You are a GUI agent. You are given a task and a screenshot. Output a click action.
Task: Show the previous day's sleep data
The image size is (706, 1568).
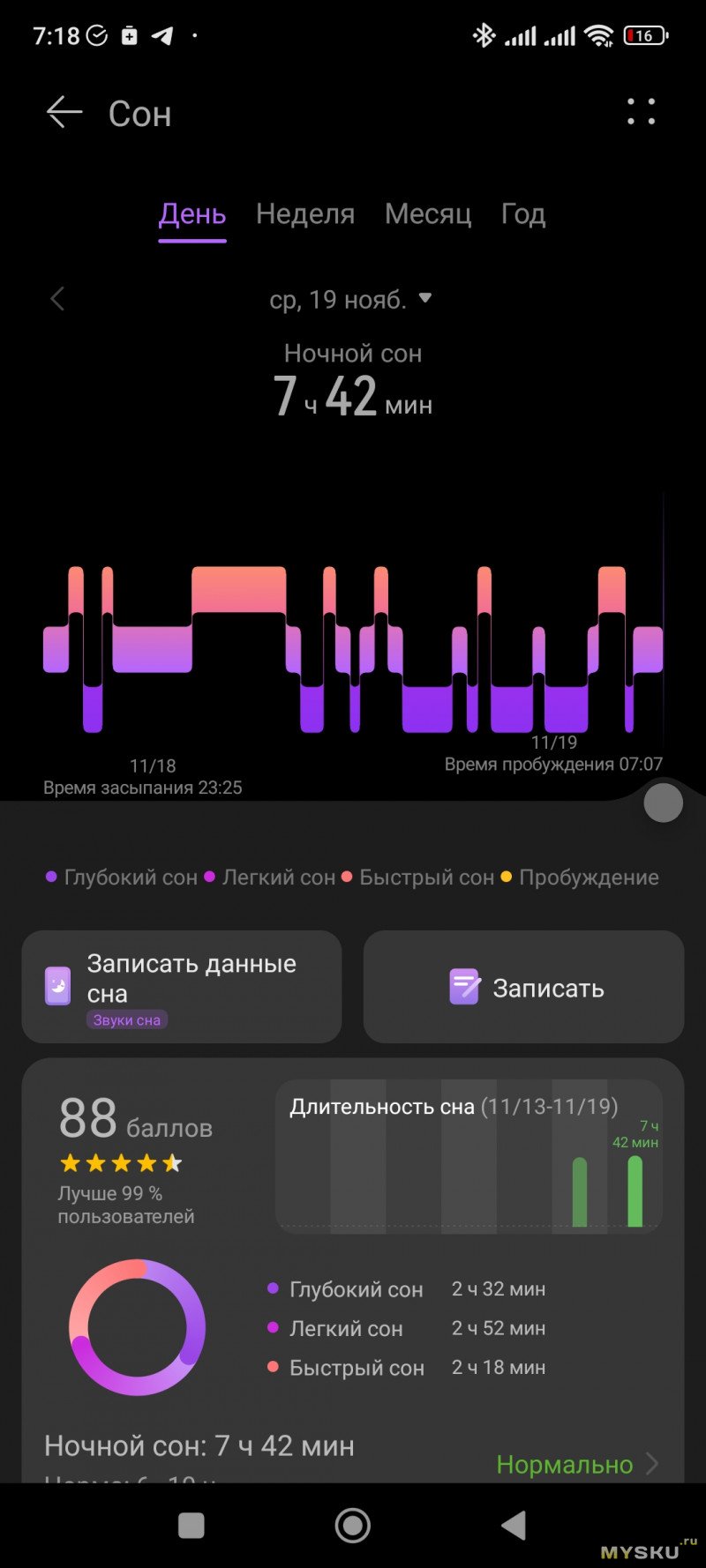point(58,299)
